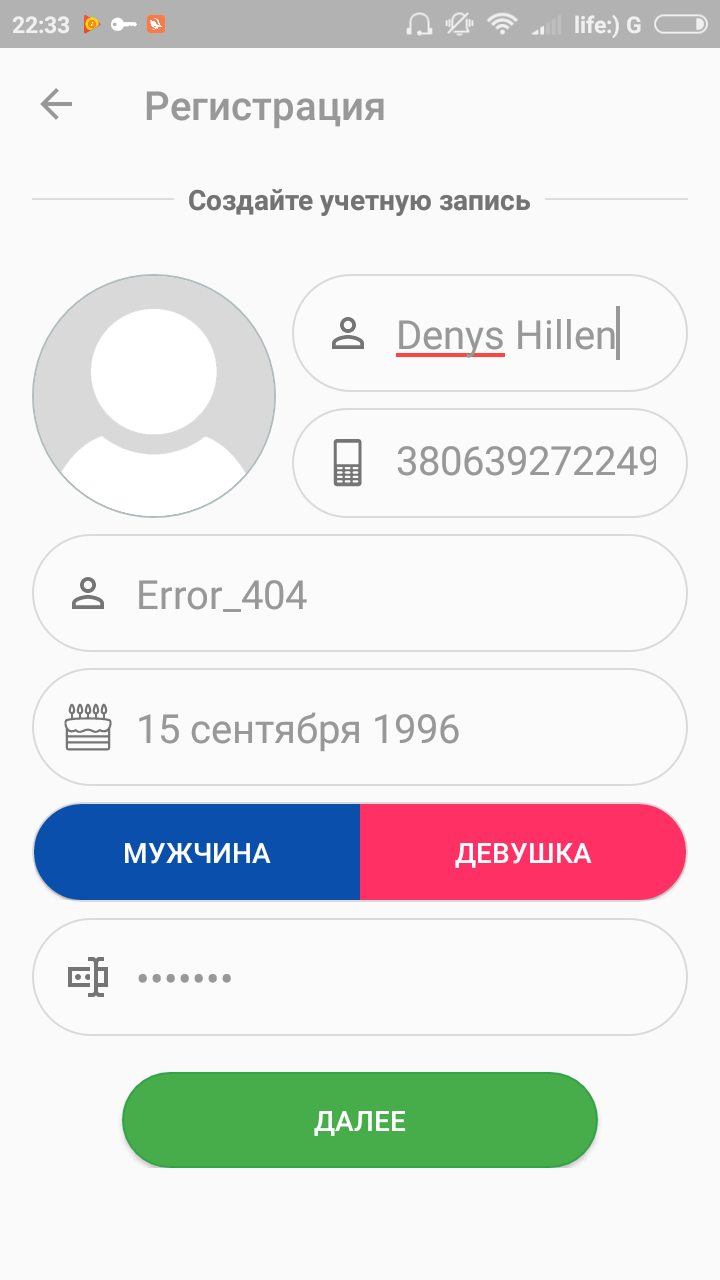Screen dimensions: 720x1280
Task: Edit the name field with Denys Hillen
Action: [505, 335]
